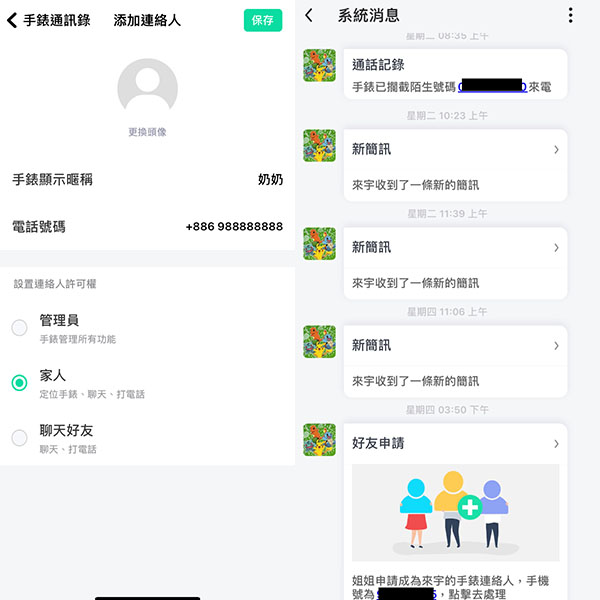Edit the 手錶顯示暱稱 field showing 奶奶
The width and height of the screenshot is (600, 600).
270,180
